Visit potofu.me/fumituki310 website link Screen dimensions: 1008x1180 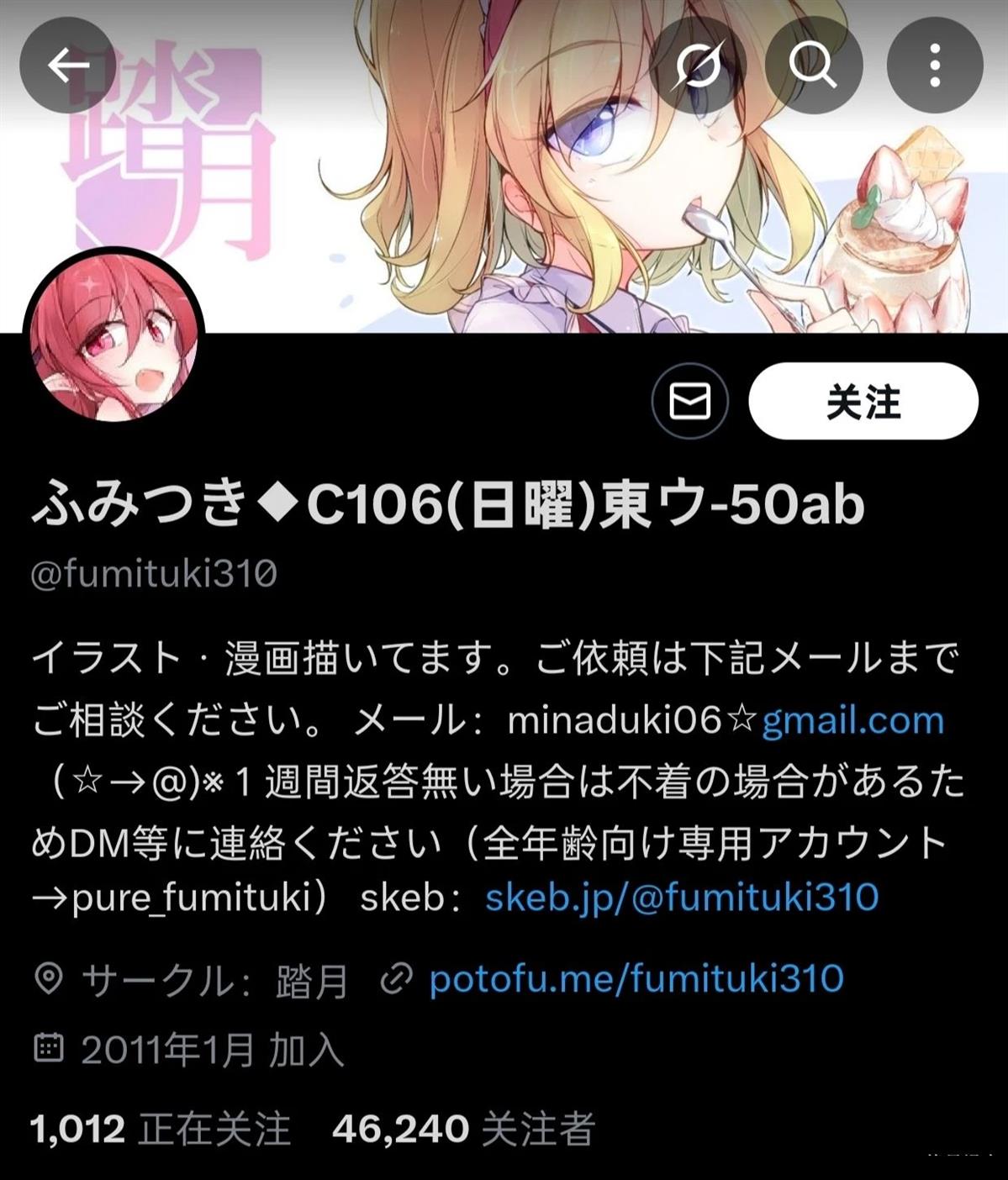[636, 979]
